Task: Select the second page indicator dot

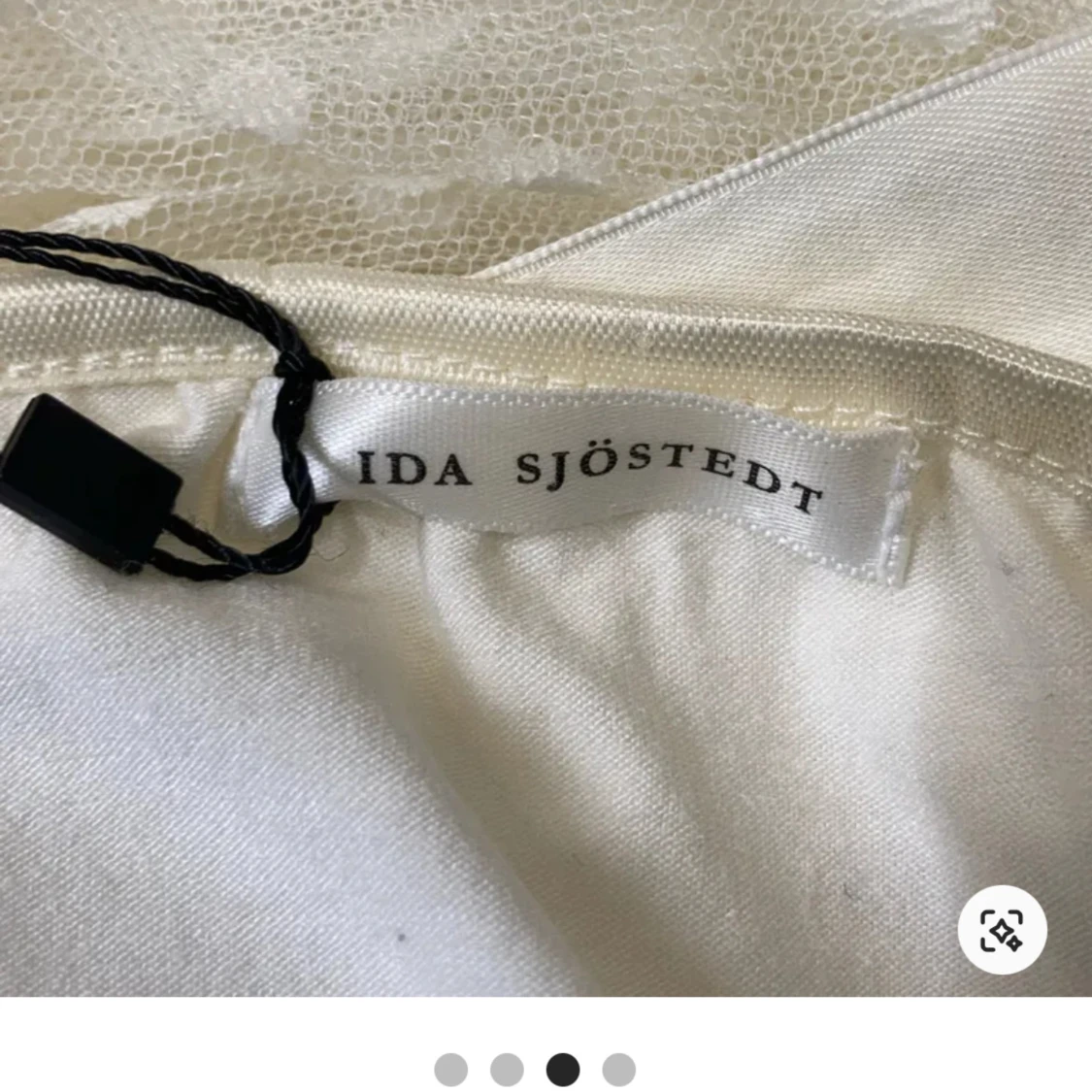Action: click(507, 1069)
